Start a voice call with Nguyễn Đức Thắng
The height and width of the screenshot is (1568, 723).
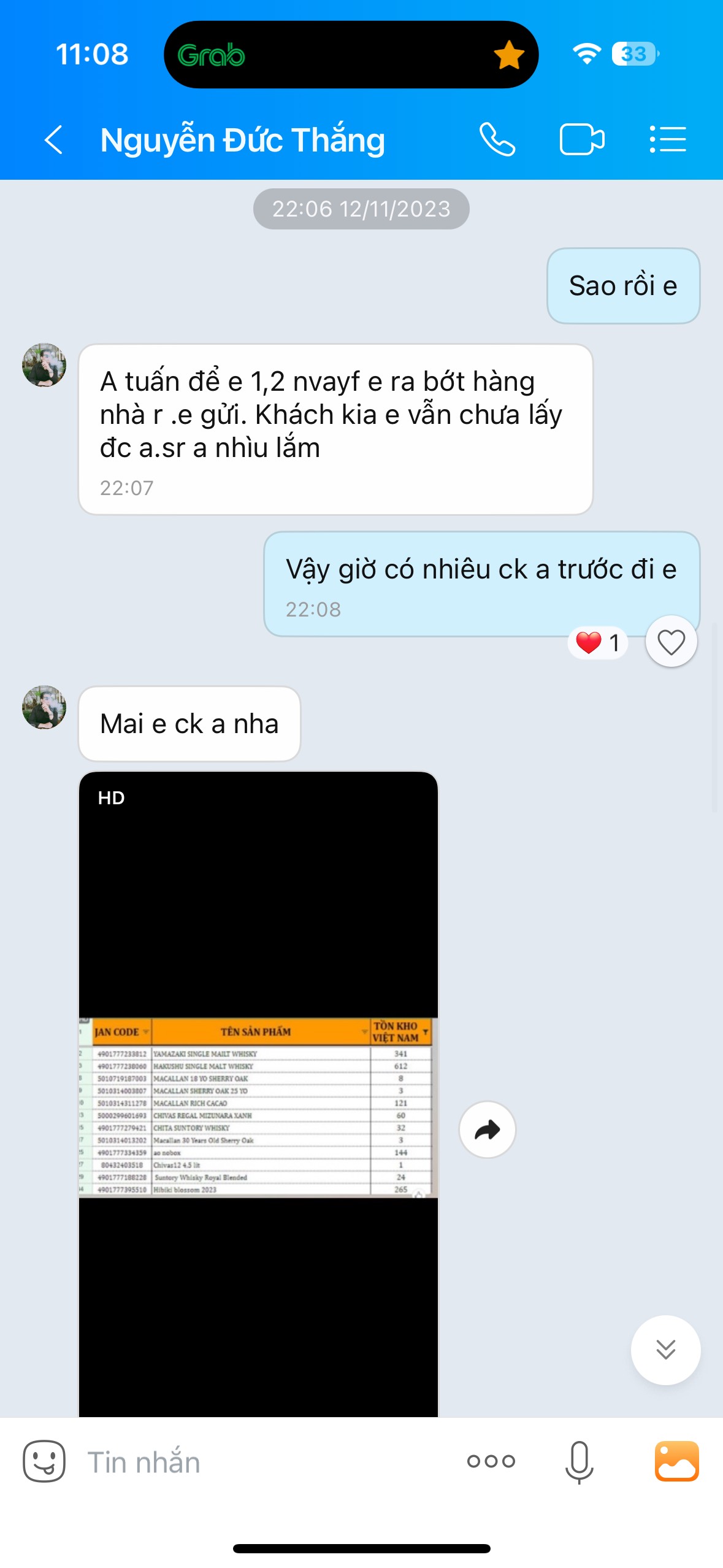tap(497, 140)
